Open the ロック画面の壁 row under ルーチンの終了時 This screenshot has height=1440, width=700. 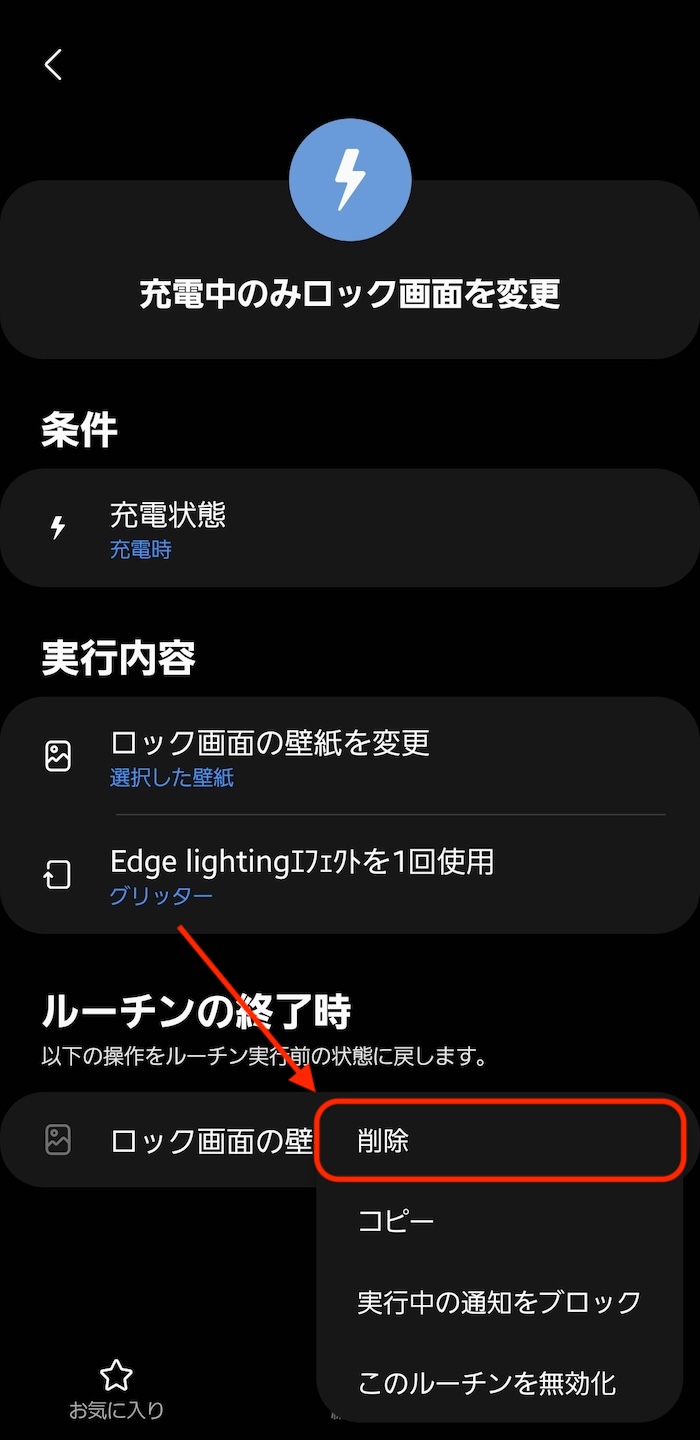[x=160, y=1140]
